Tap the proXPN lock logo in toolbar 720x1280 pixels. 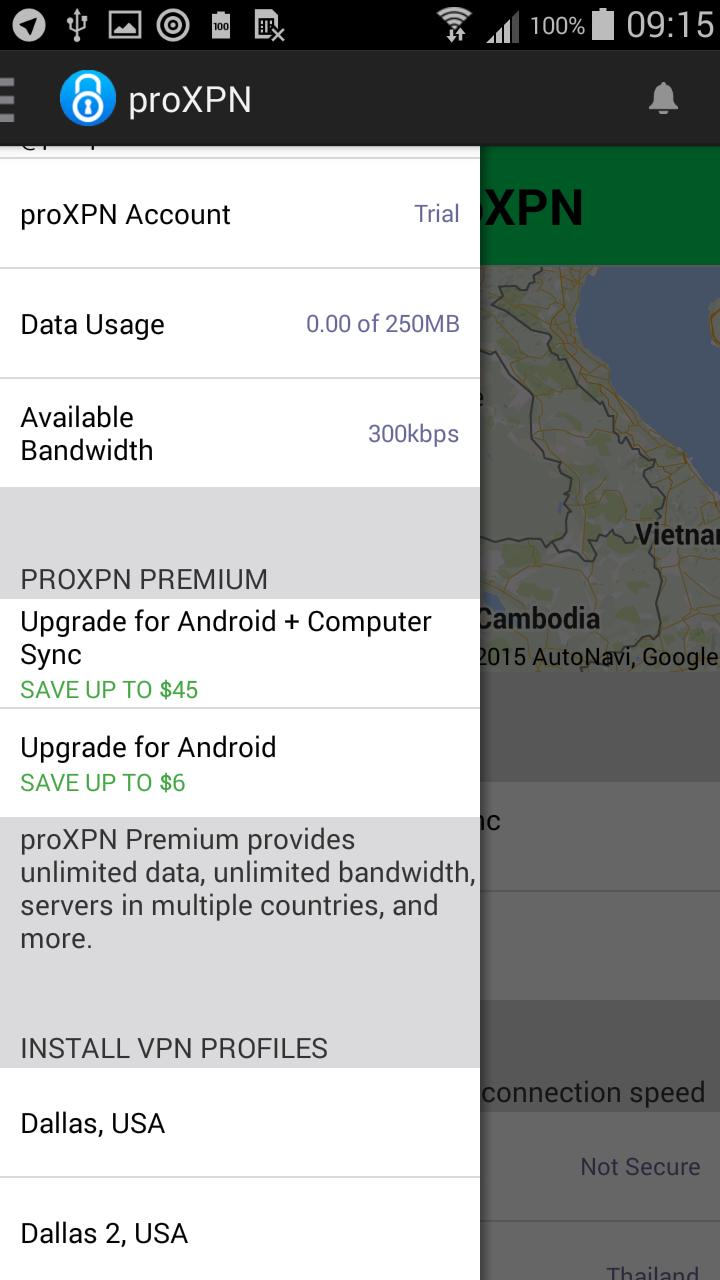pos(88,98)
